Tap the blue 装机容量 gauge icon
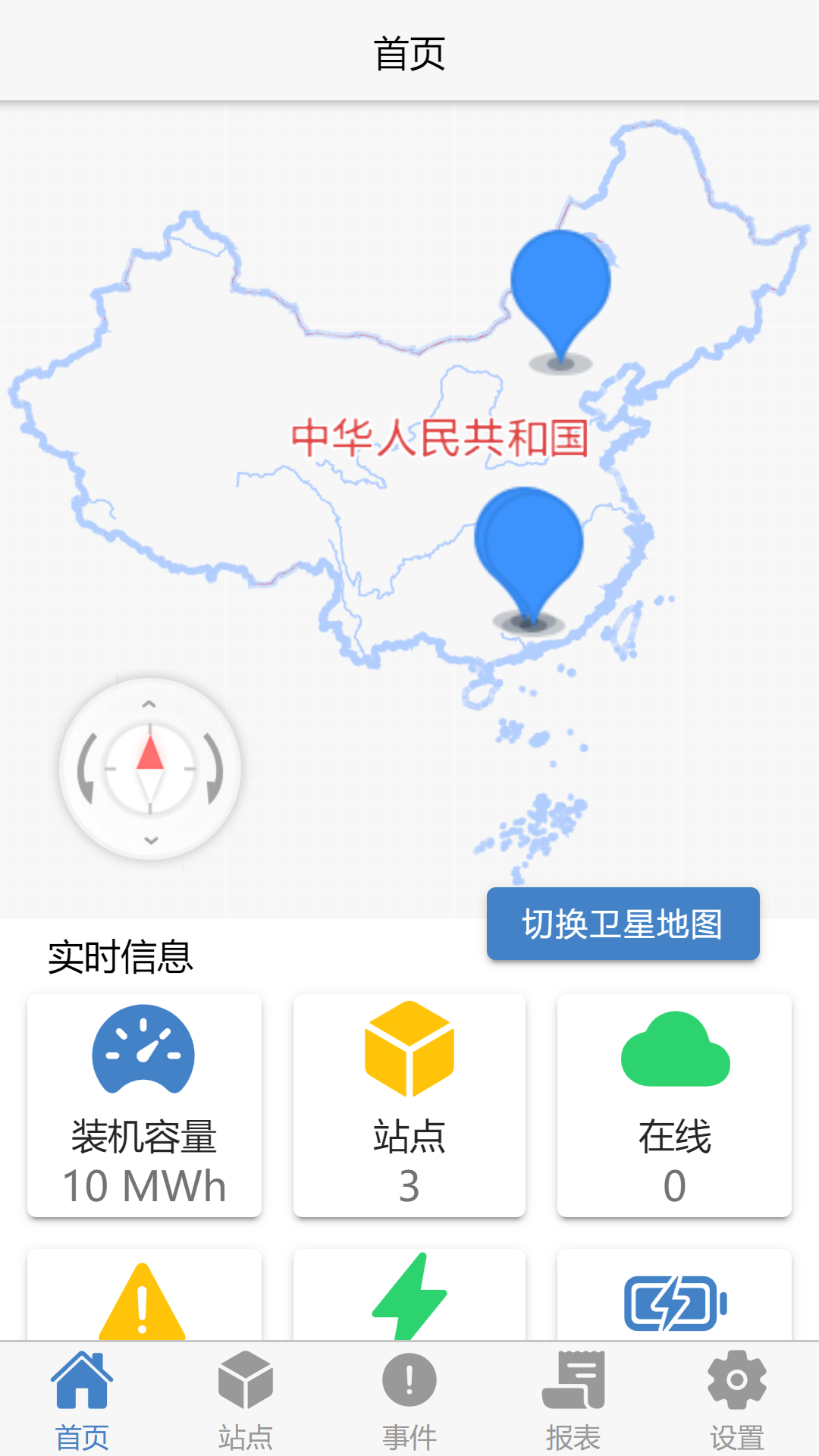 pyautogui.click(x=144, y=1050)
